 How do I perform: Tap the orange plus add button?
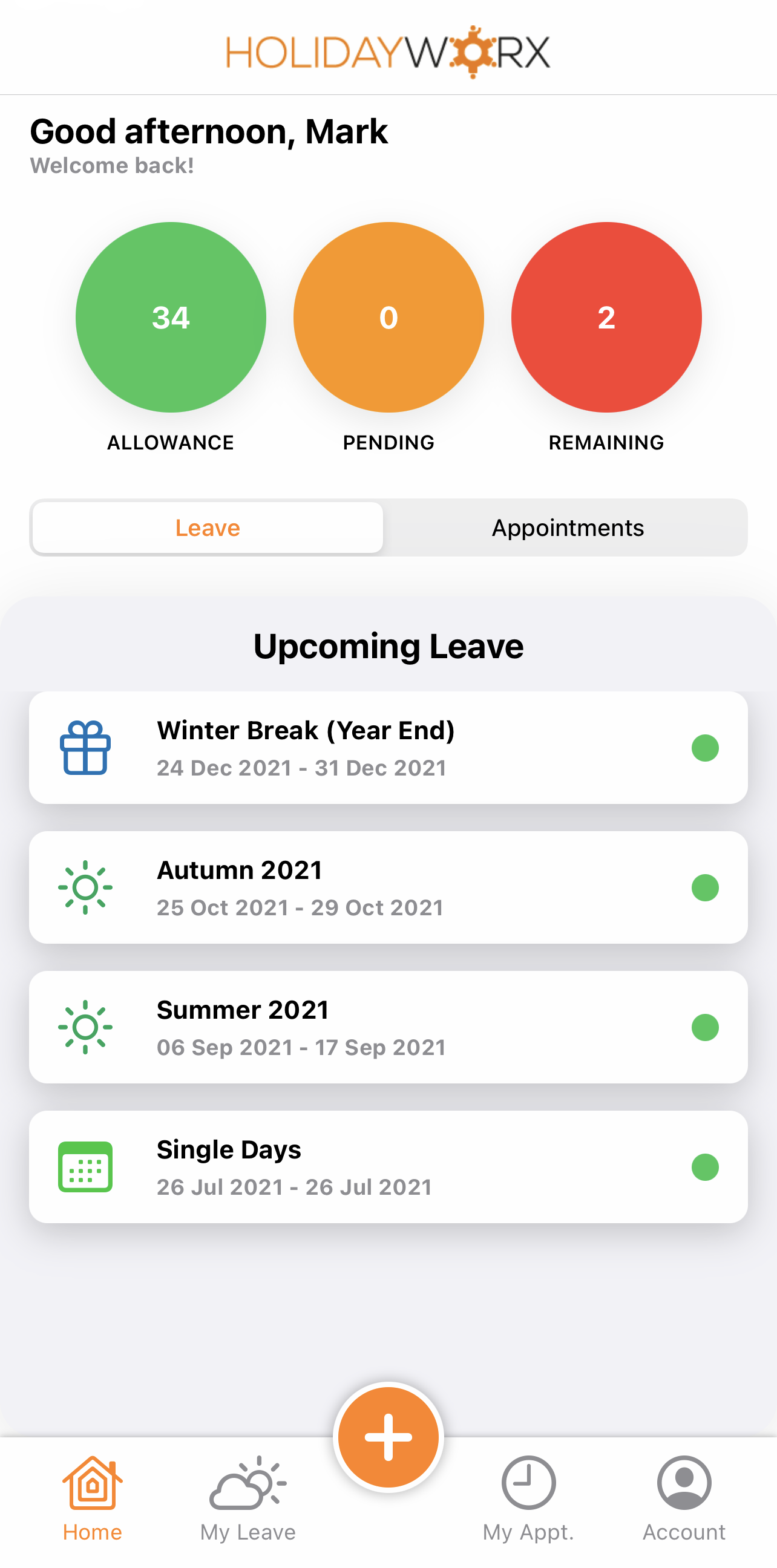(x=388, y=1437)
